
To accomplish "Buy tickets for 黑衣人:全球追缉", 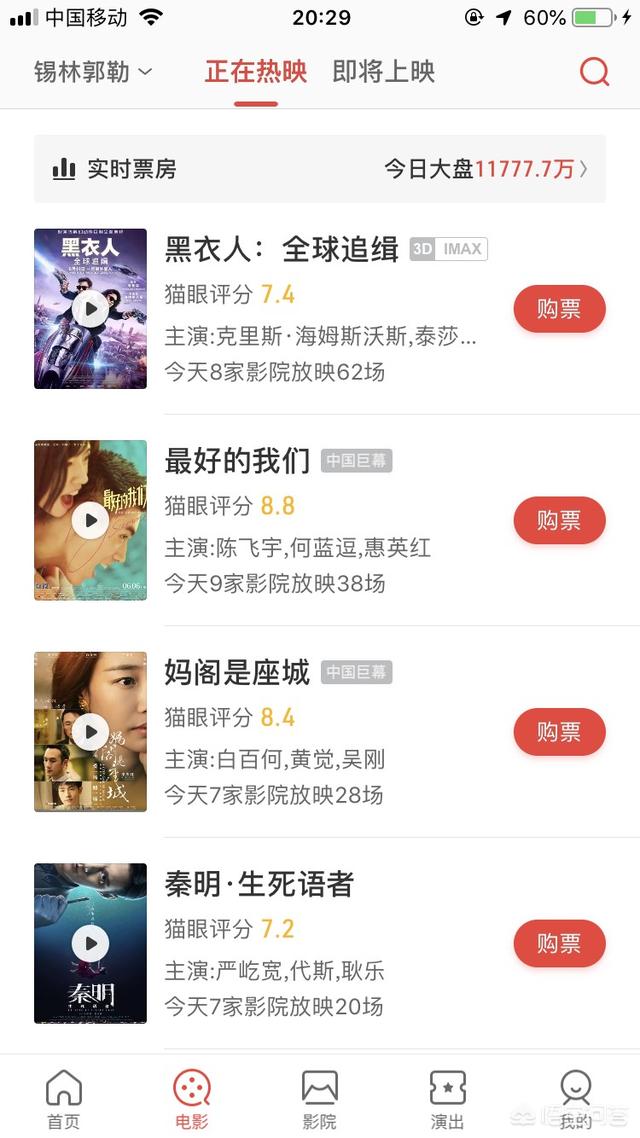I will pos(559,309).
